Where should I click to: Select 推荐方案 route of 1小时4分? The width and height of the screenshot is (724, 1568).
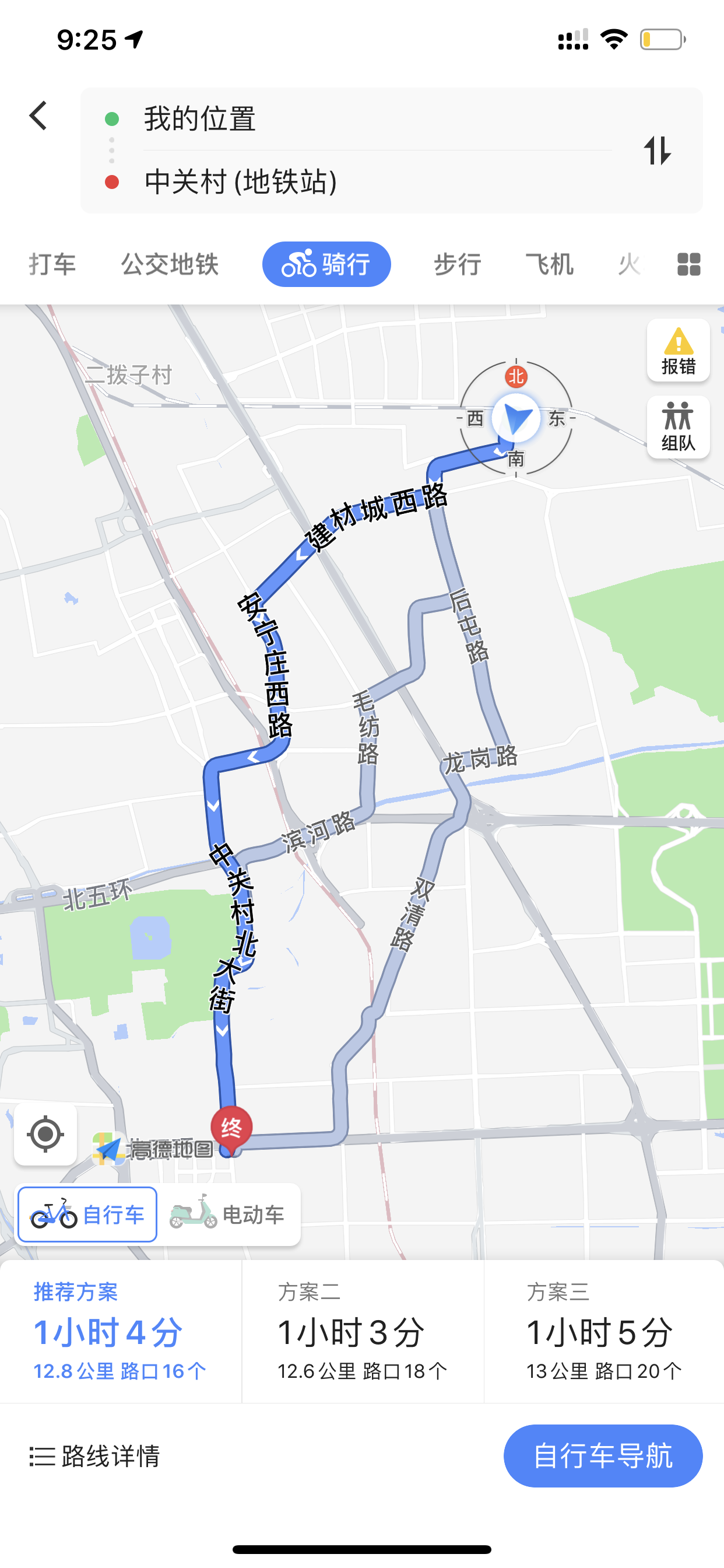pyautogui.click(x=121, y=1332)
